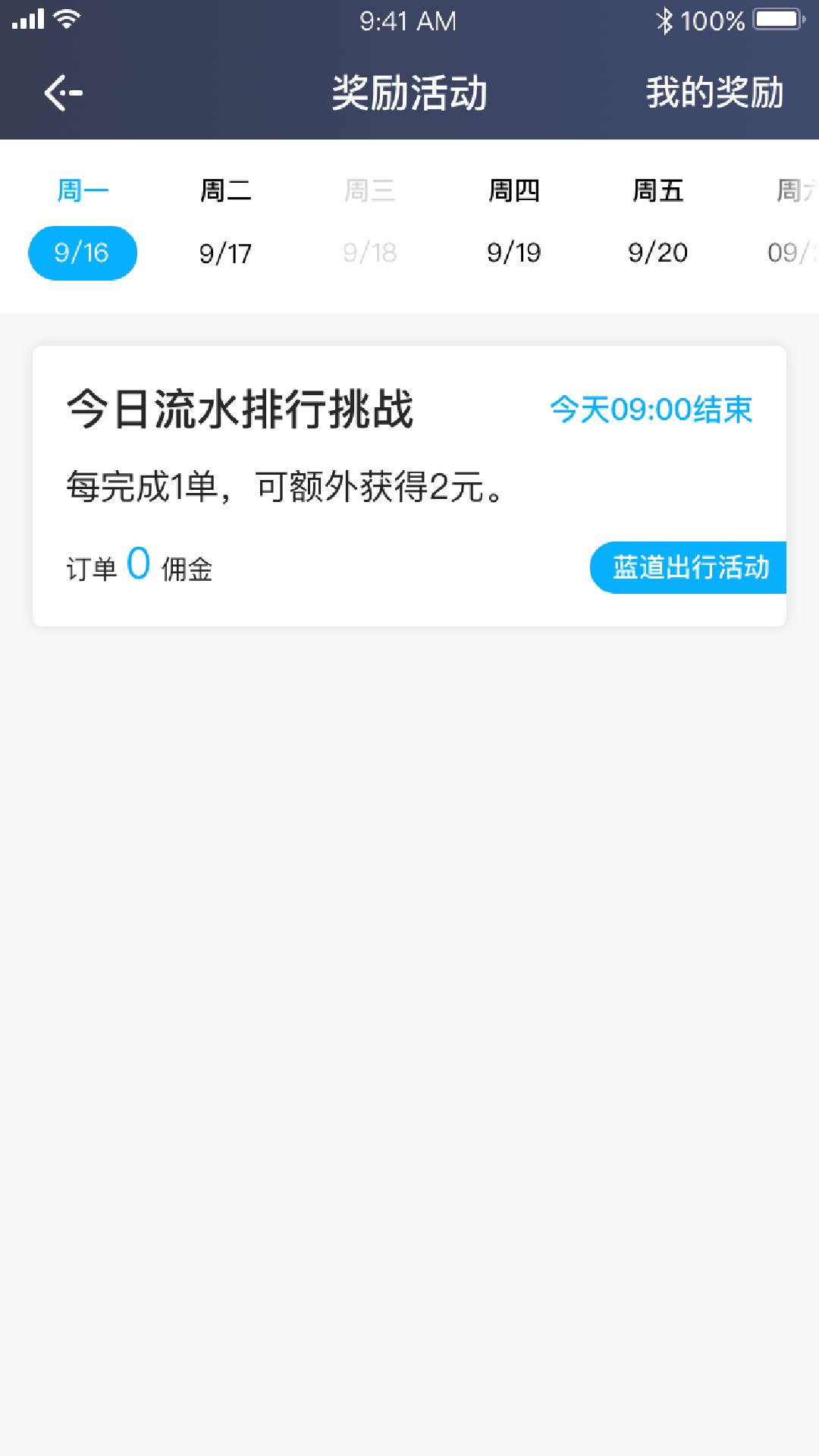Select the date 9/19
The width and height of the screenshot is (819, 1456).
pos(514,253)
